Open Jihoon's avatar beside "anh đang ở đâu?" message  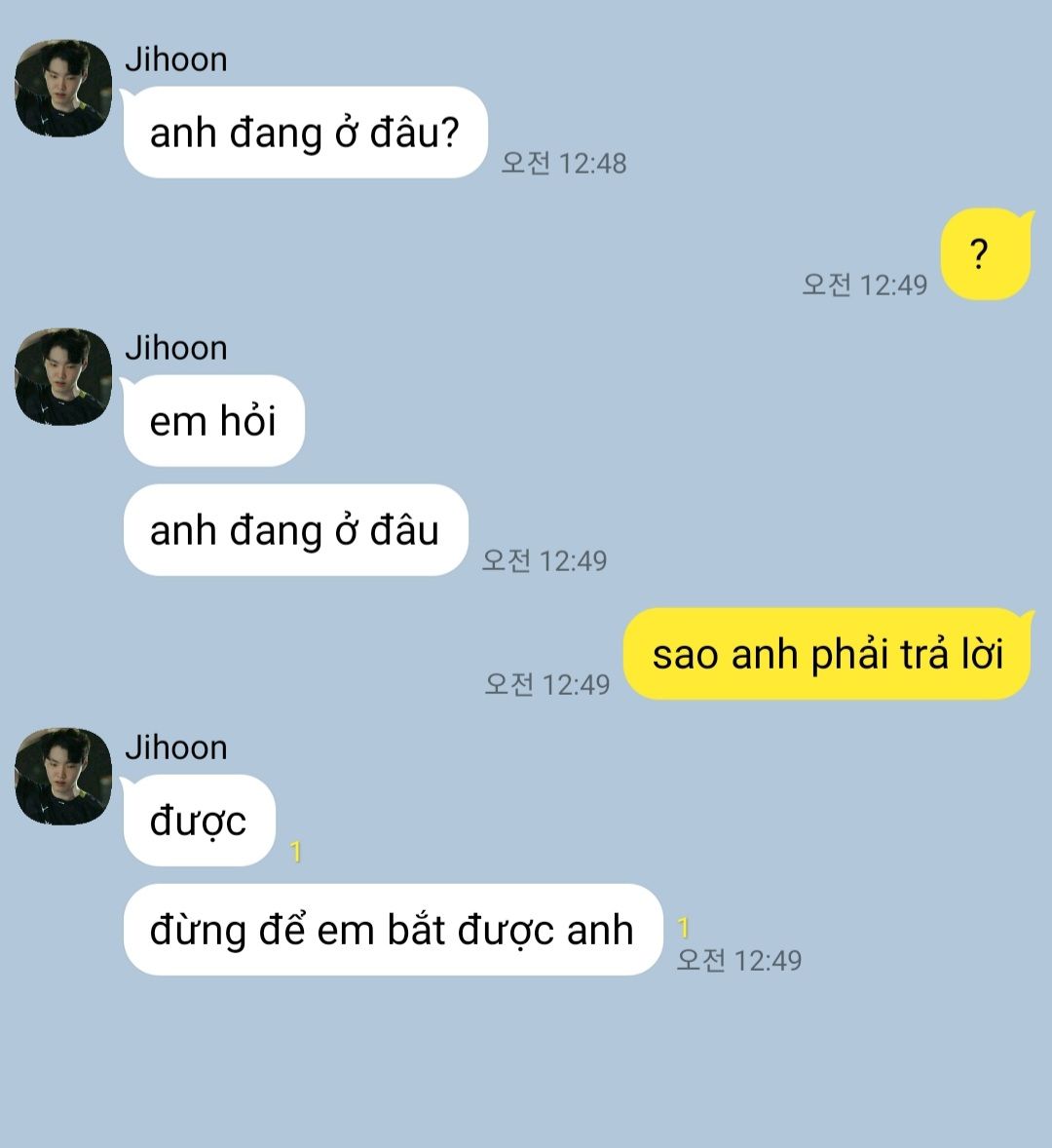(x=63, y=89)
